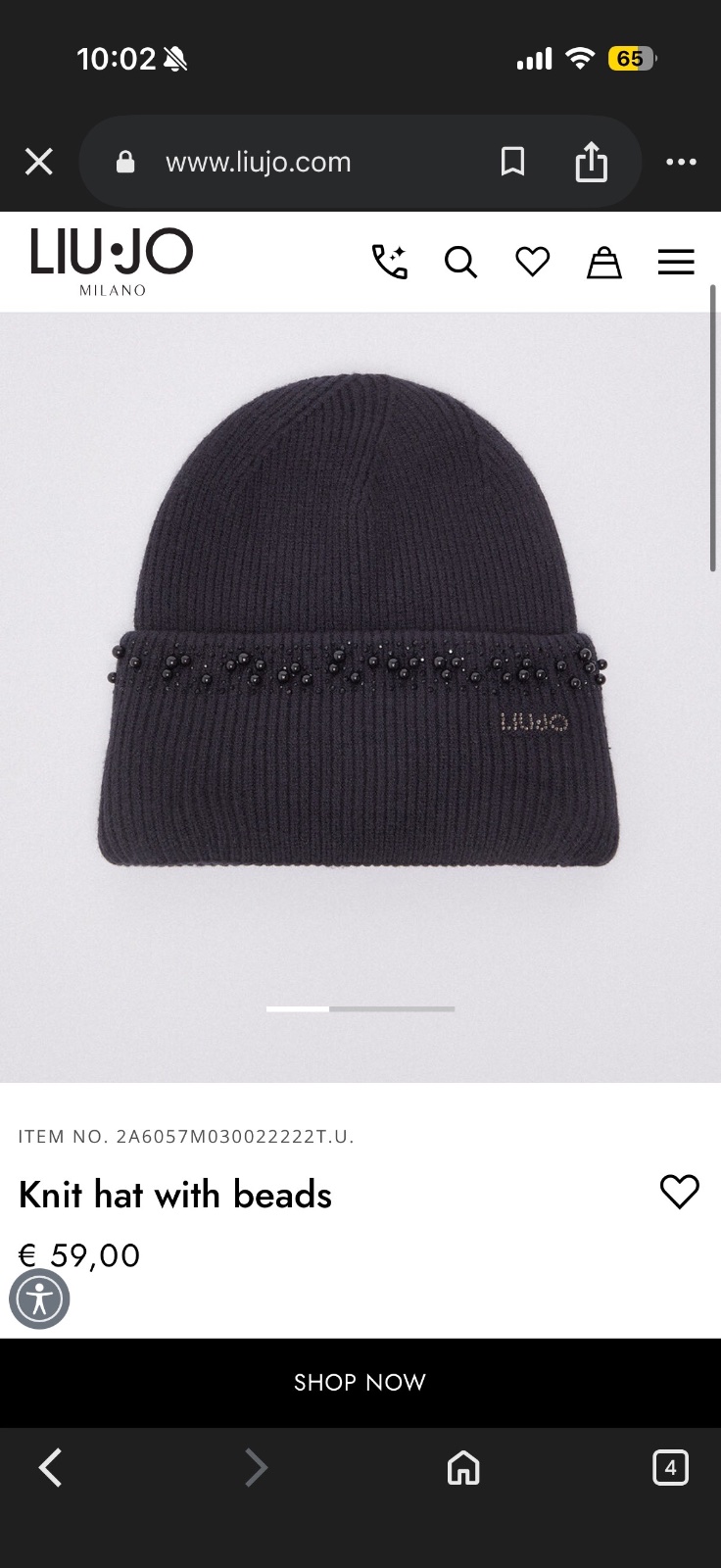Open the site search
This screenshot has height=1568, width=721.
(x=460, y=262)
